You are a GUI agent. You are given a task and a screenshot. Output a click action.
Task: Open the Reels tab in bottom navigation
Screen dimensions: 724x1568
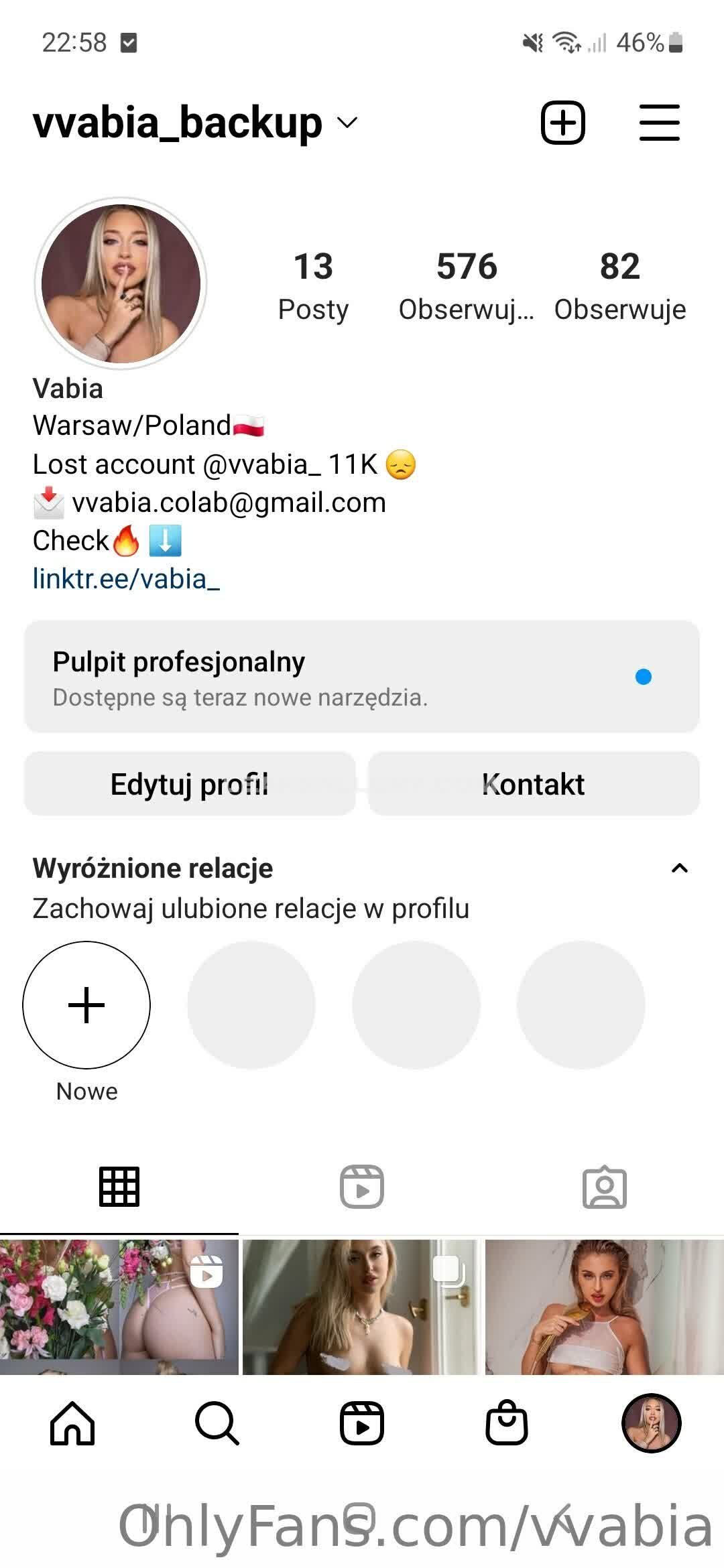pos(362,1423)
